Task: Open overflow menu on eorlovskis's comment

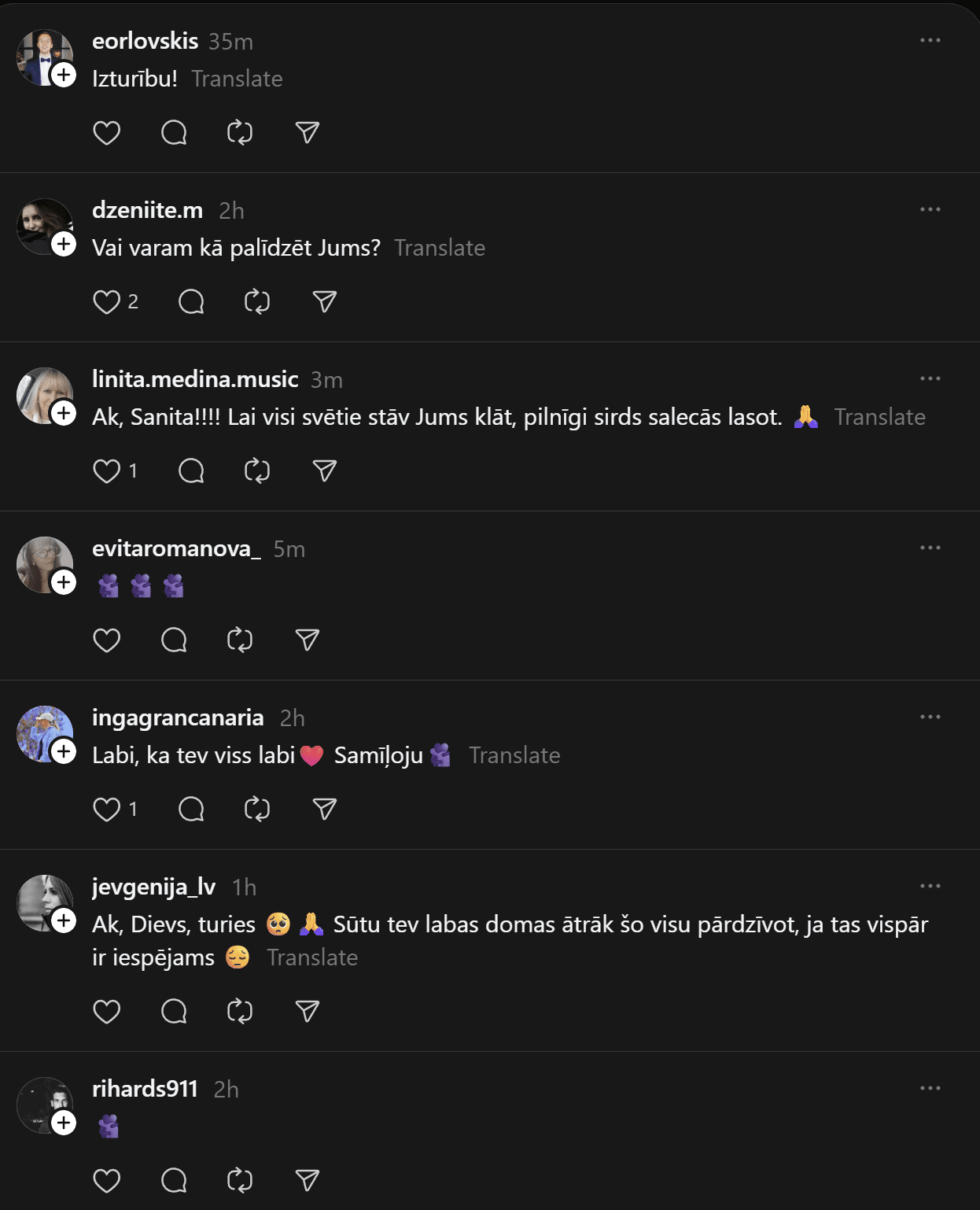Action: [930, 40]
